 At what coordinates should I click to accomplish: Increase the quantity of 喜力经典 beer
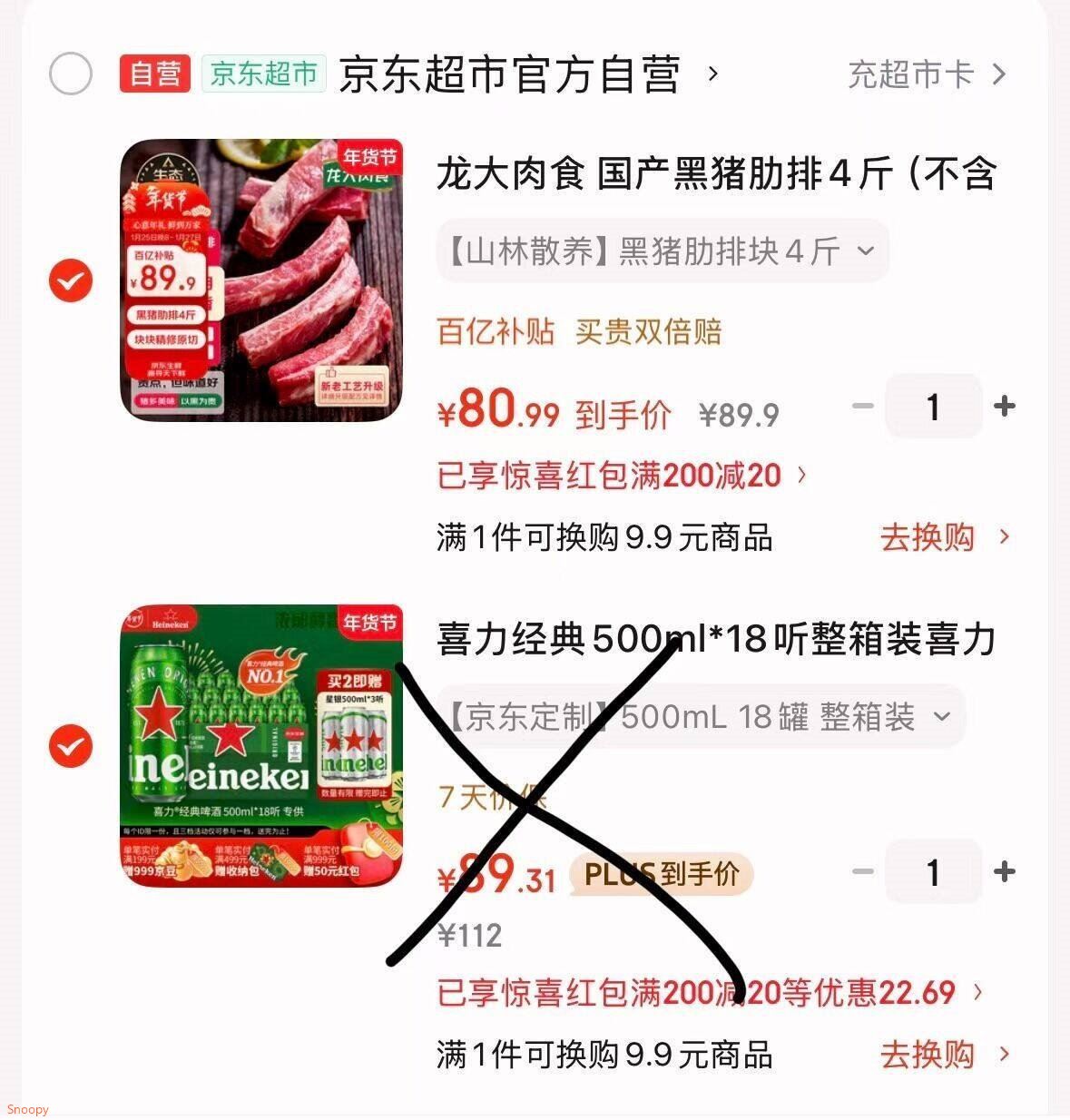pos(1004,871)
